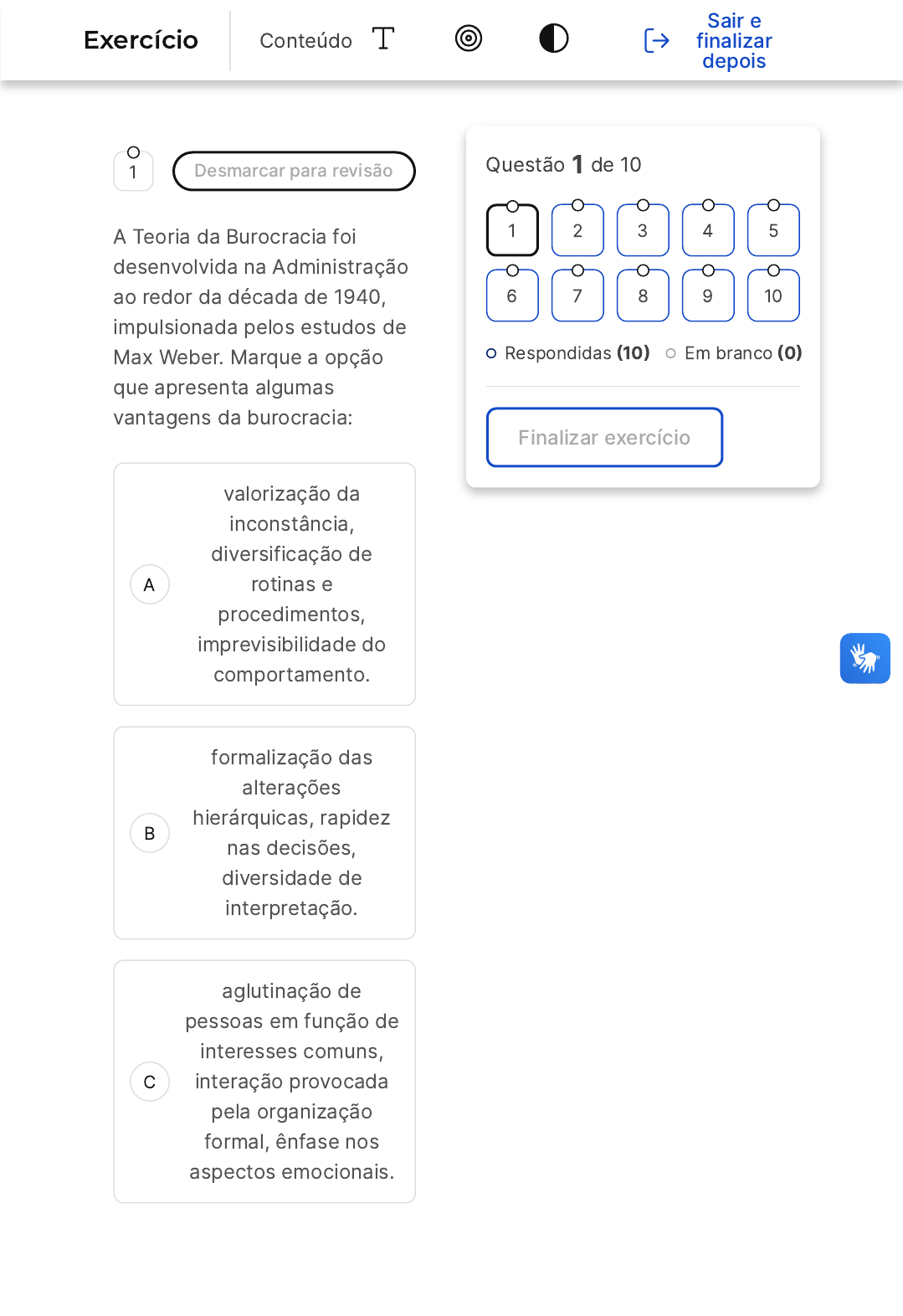Screen dimensions: 903x1316
Task: Tap Desmarcar para revisão button
Action: coord(294,171)
